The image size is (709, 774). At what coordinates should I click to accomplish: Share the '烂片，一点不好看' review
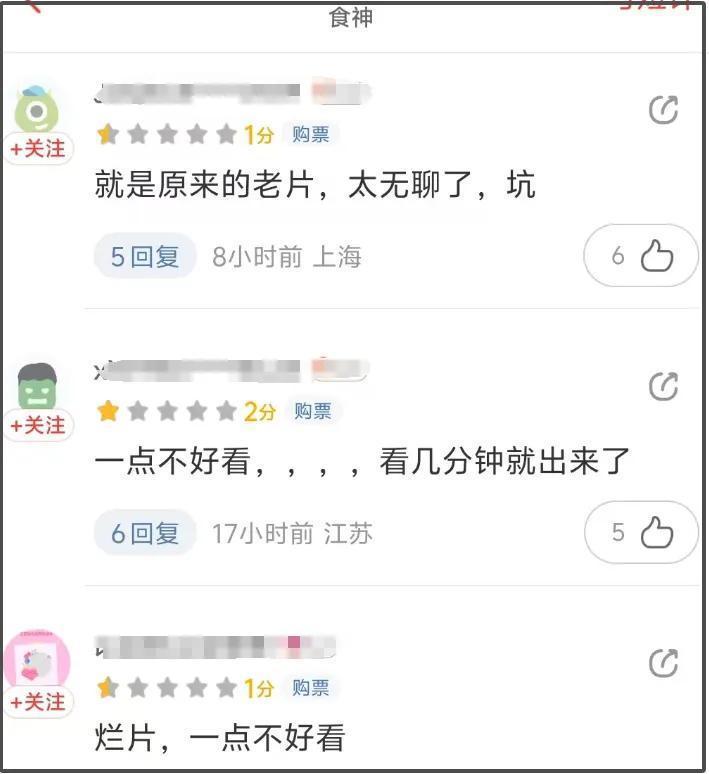pos(664,662)
